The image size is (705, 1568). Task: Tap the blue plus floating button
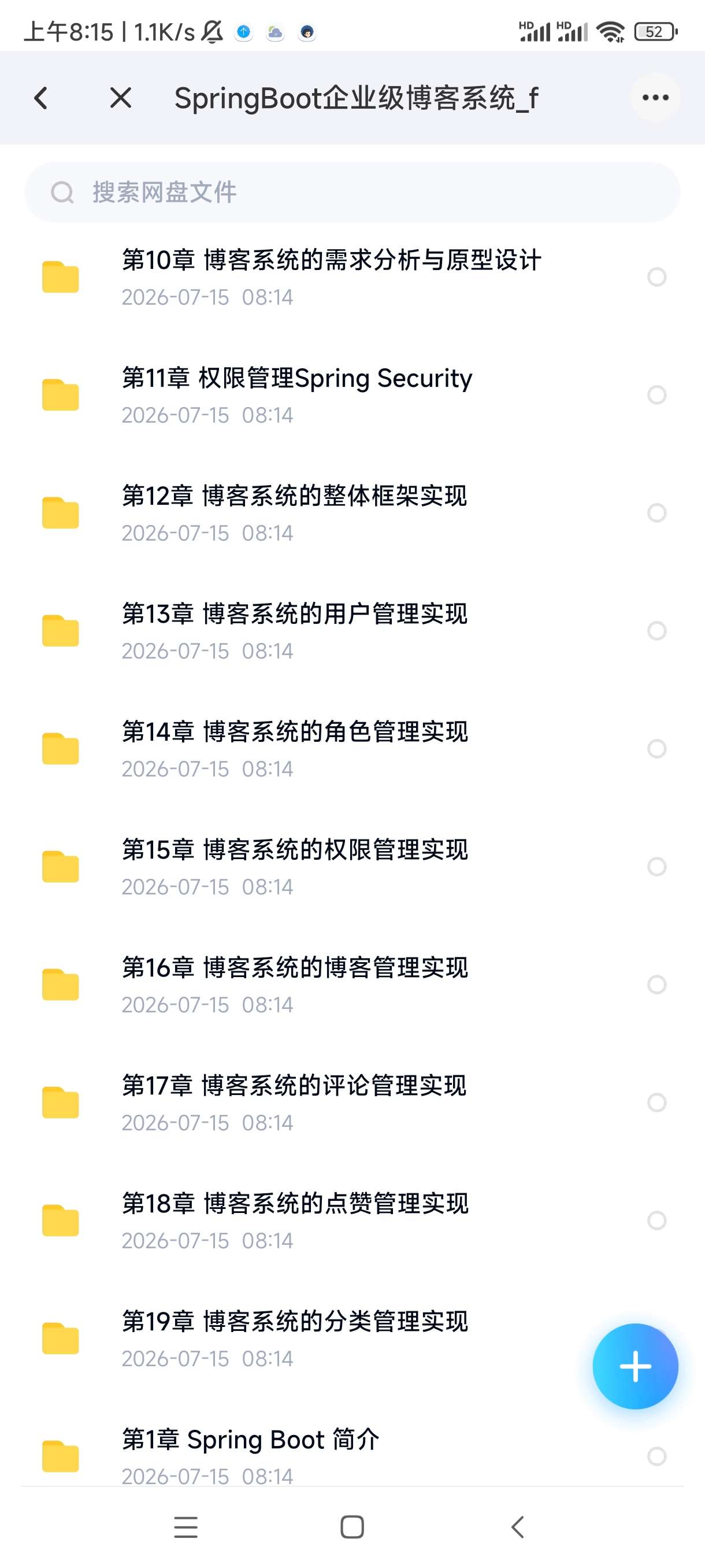pyautogui.click(x=635, y=1367)
